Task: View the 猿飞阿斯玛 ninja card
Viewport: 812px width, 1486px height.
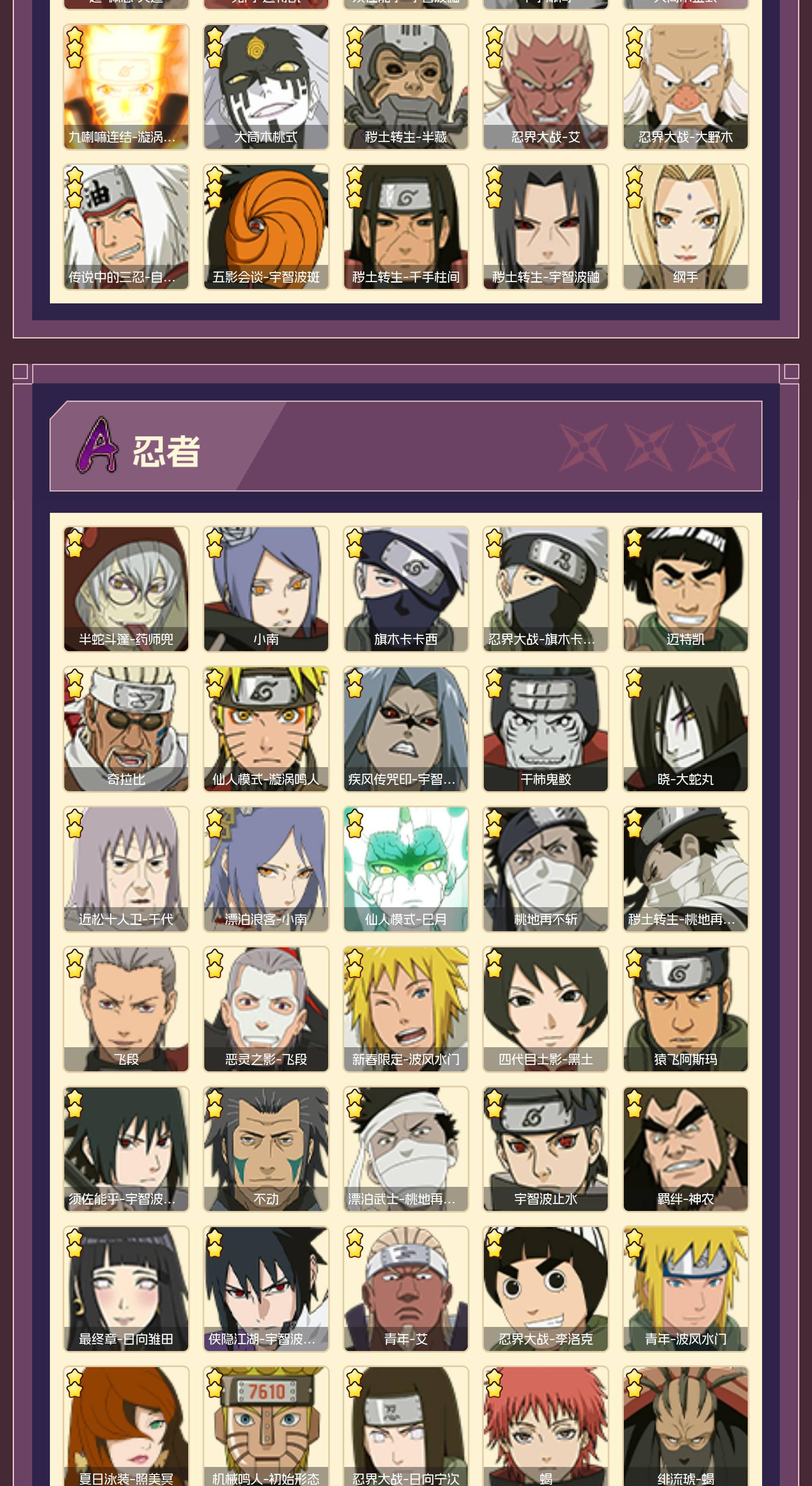Action: coord(685,1009)
